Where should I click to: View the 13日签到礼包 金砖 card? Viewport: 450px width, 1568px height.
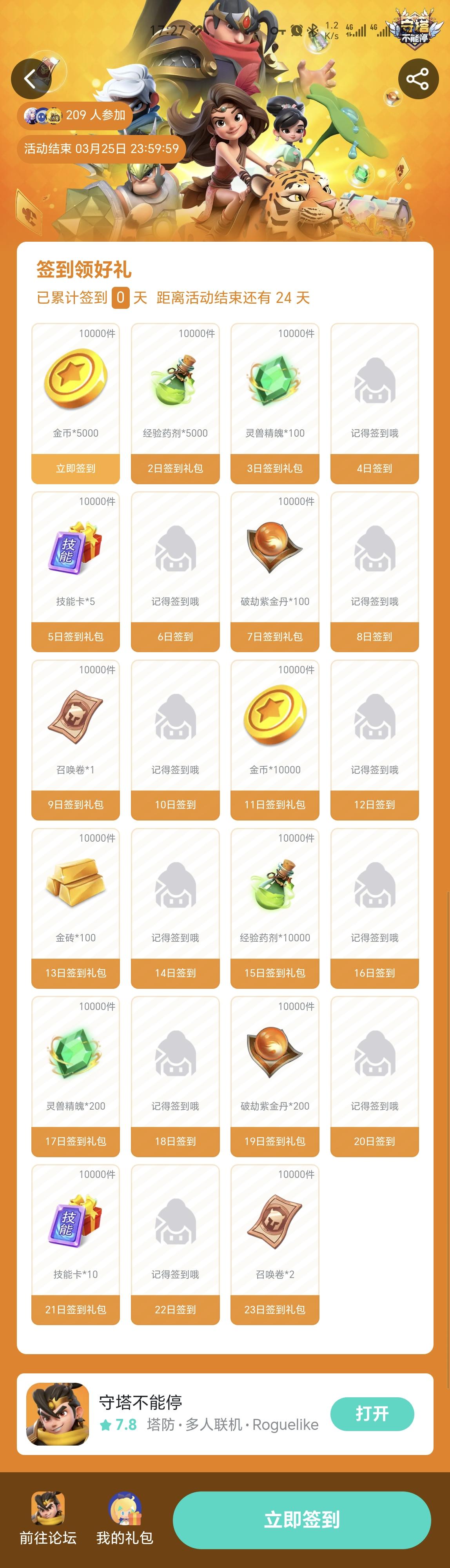[75, 908]
